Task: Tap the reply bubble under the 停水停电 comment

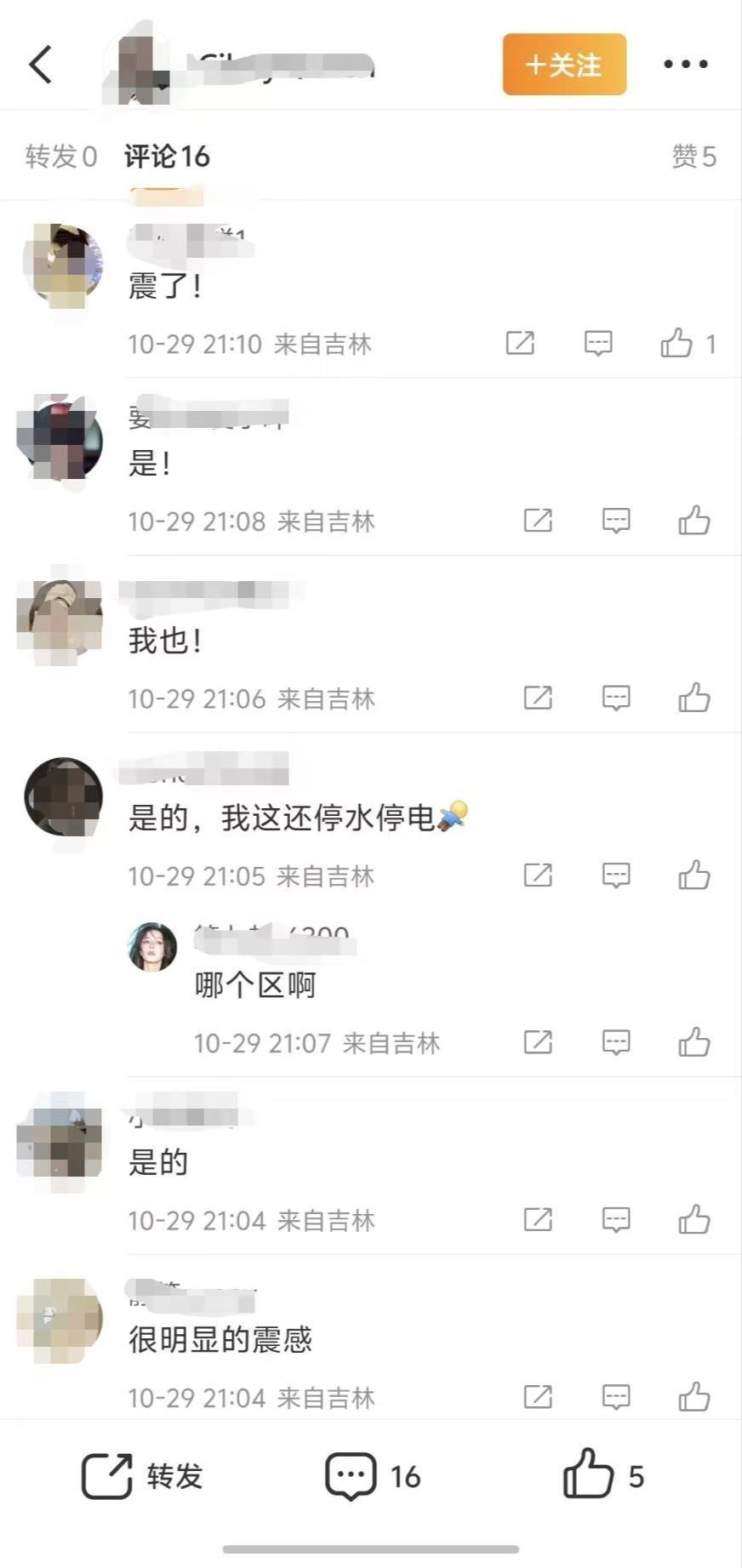Action: pyautogui.click(x=614, y=875)
